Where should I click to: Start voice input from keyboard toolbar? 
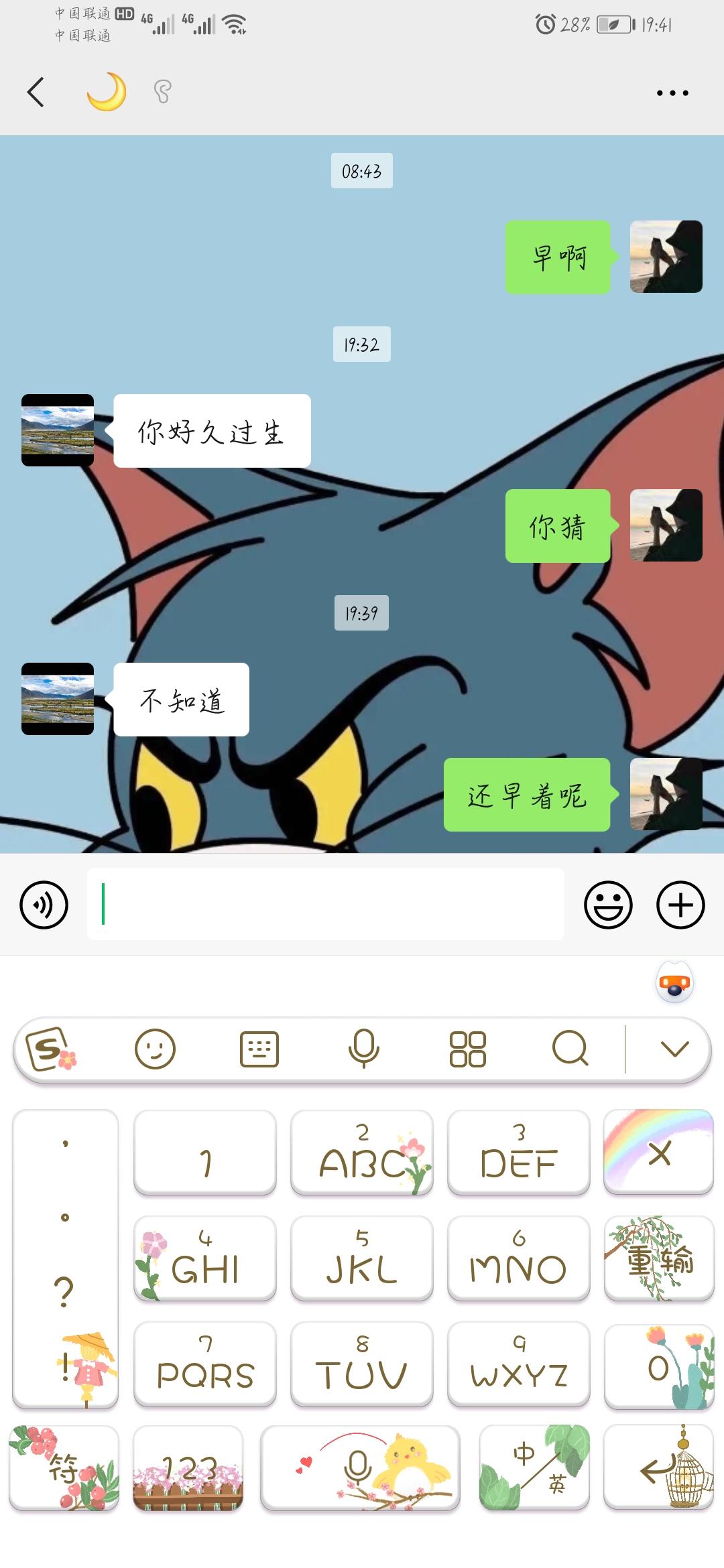pos(363,1049)
